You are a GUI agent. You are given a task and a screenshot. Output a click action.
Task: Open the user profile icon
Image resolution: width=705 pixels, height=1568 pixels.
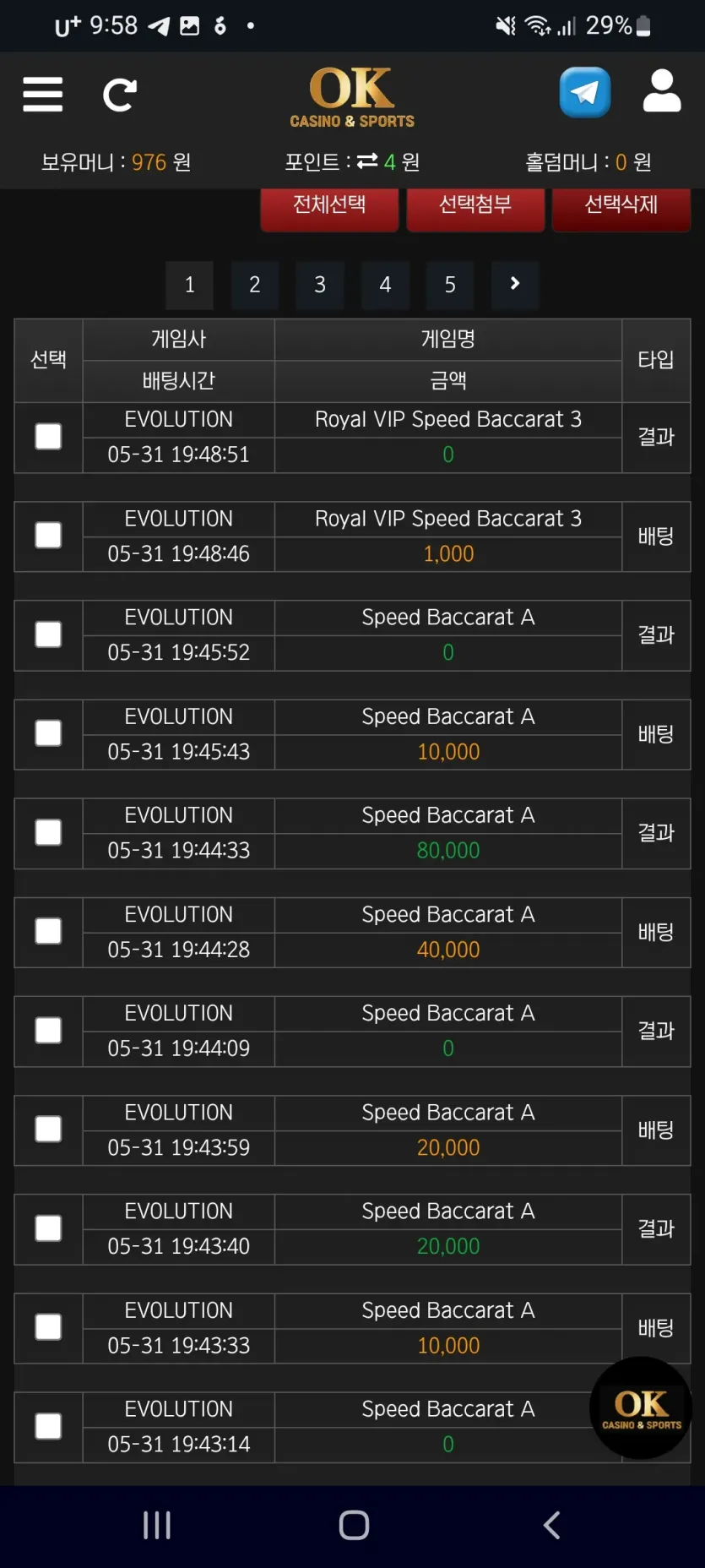click(x=662, y=91)
